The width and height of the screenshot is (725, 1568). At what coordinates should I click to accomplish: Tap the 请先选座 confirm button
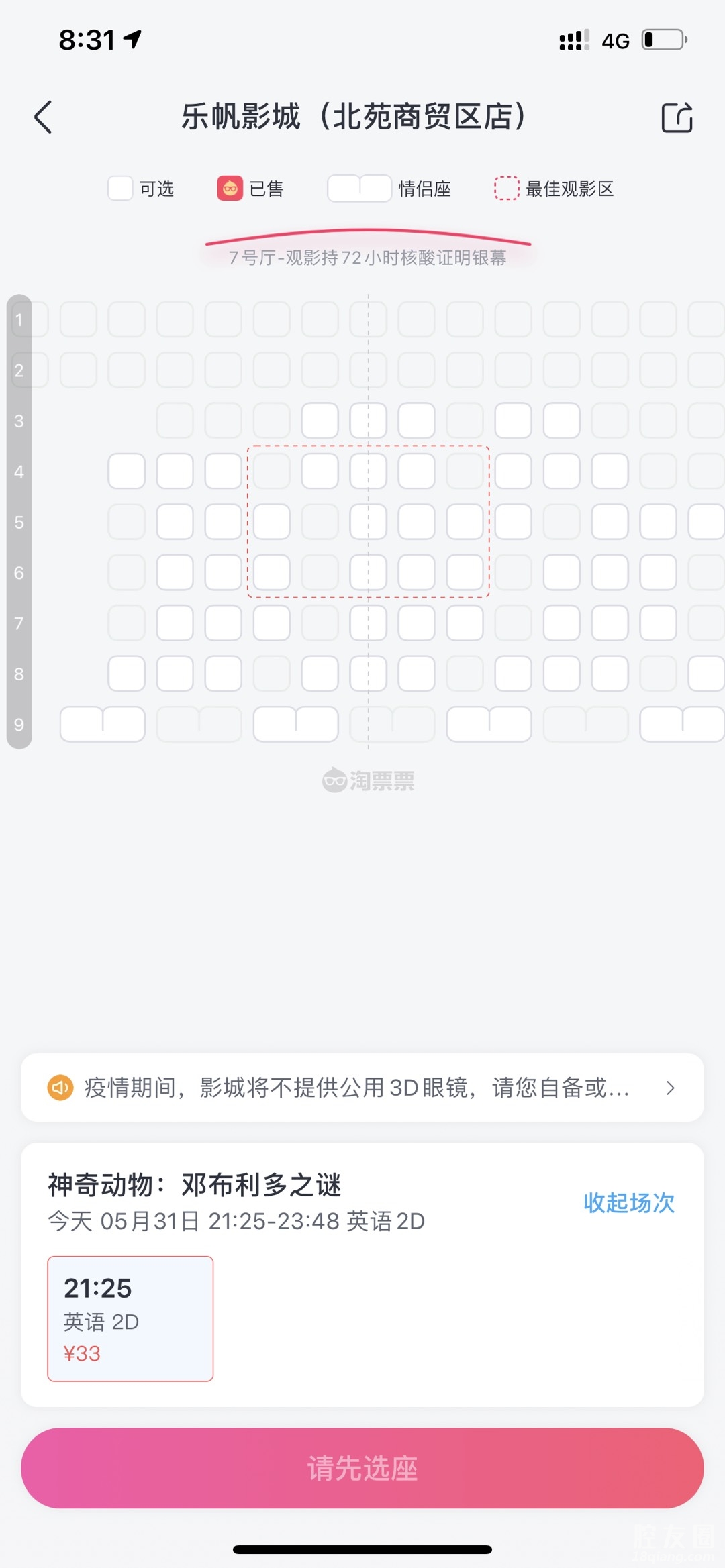click(362, 1468)
